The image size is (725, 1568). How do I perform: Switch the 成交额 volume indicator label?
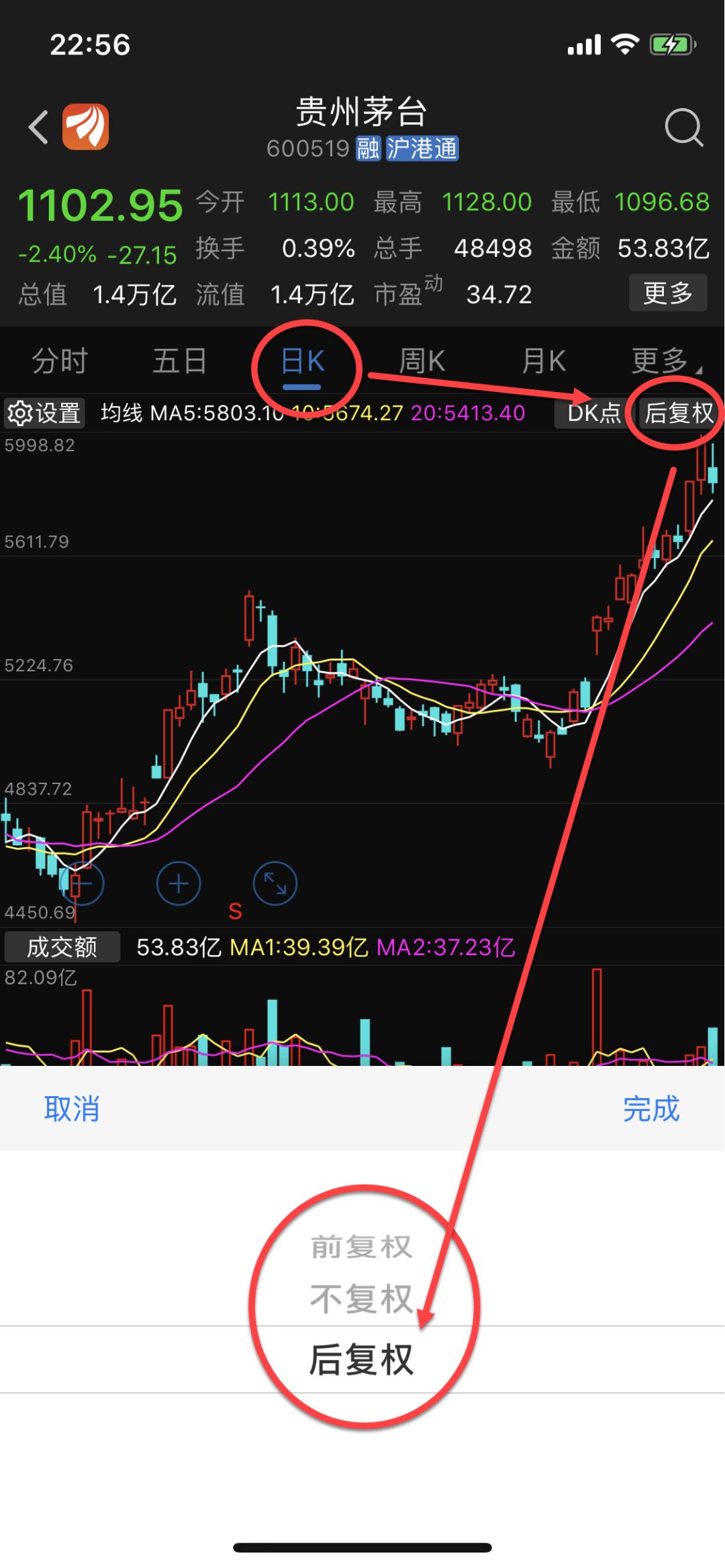(61, 946)
